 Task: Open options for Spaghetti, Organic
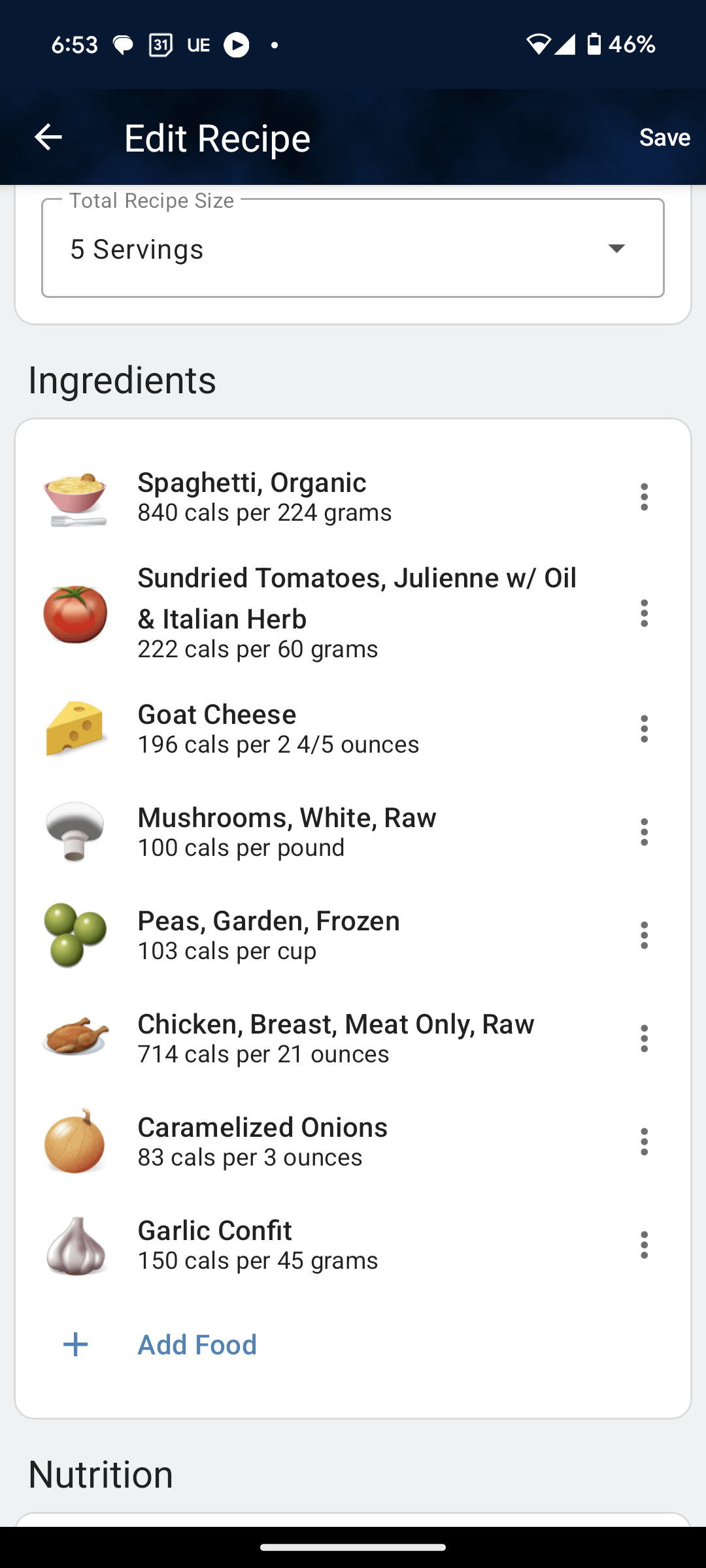pos(644,497)
